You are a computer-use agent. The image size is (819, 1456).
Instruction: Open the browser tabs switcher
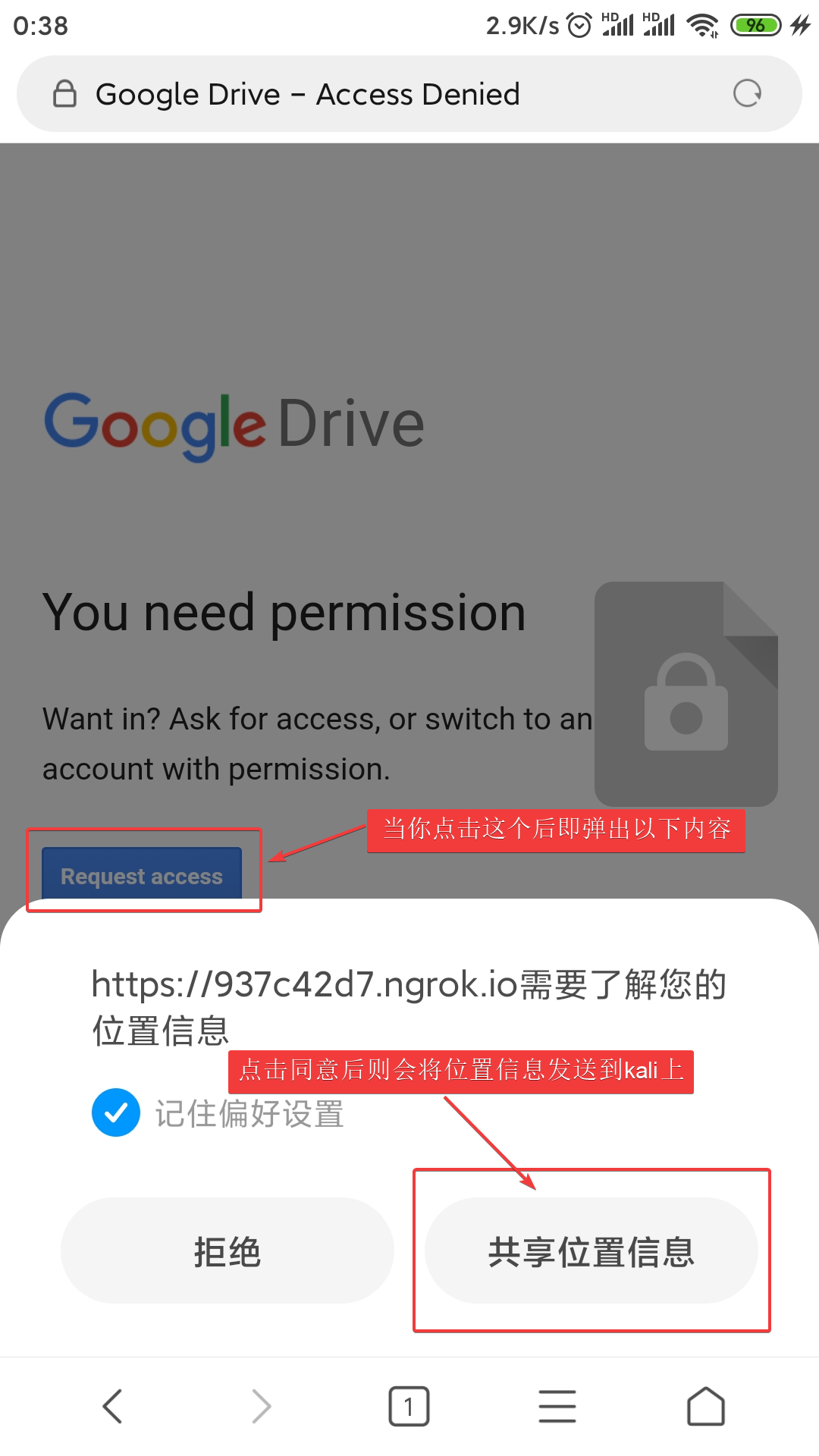(x=409, y=1406)
